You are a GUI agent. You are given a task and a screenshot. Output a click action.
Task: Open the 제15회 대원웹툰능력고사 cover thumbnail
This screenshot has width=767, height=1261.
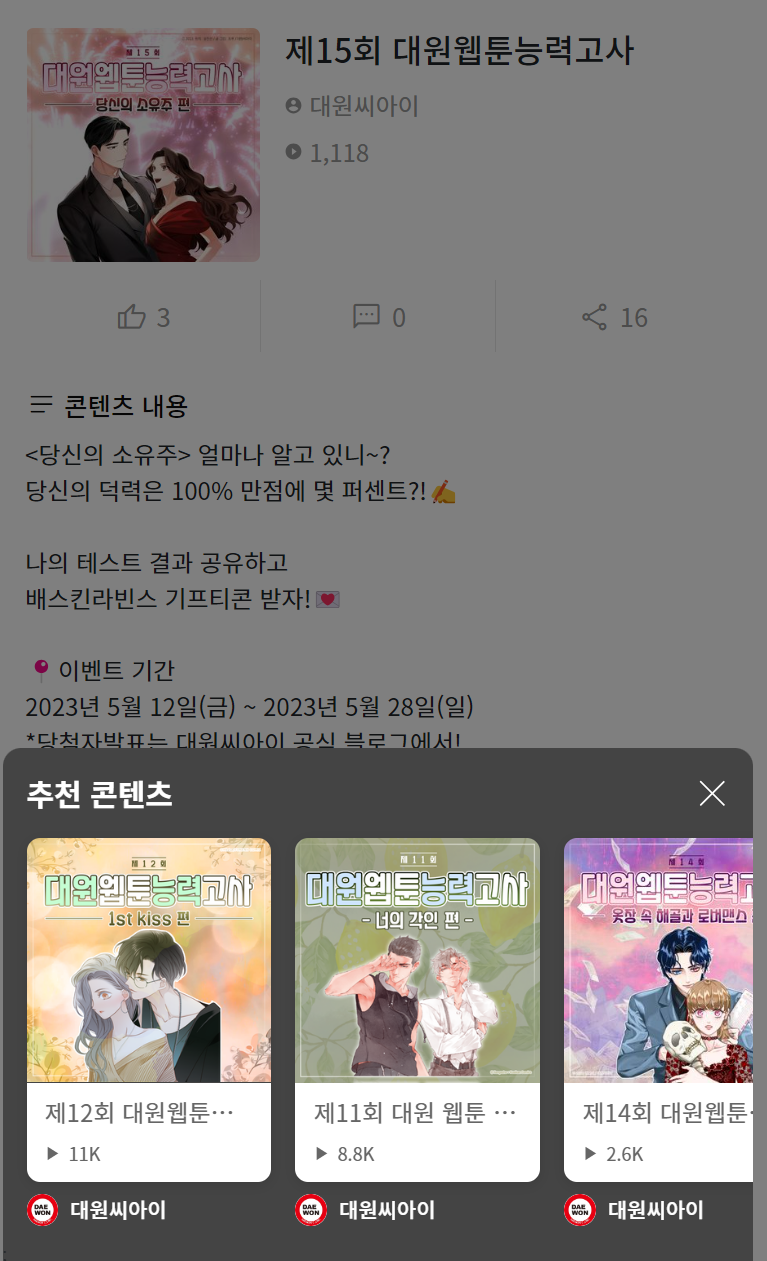click(143, 145)
